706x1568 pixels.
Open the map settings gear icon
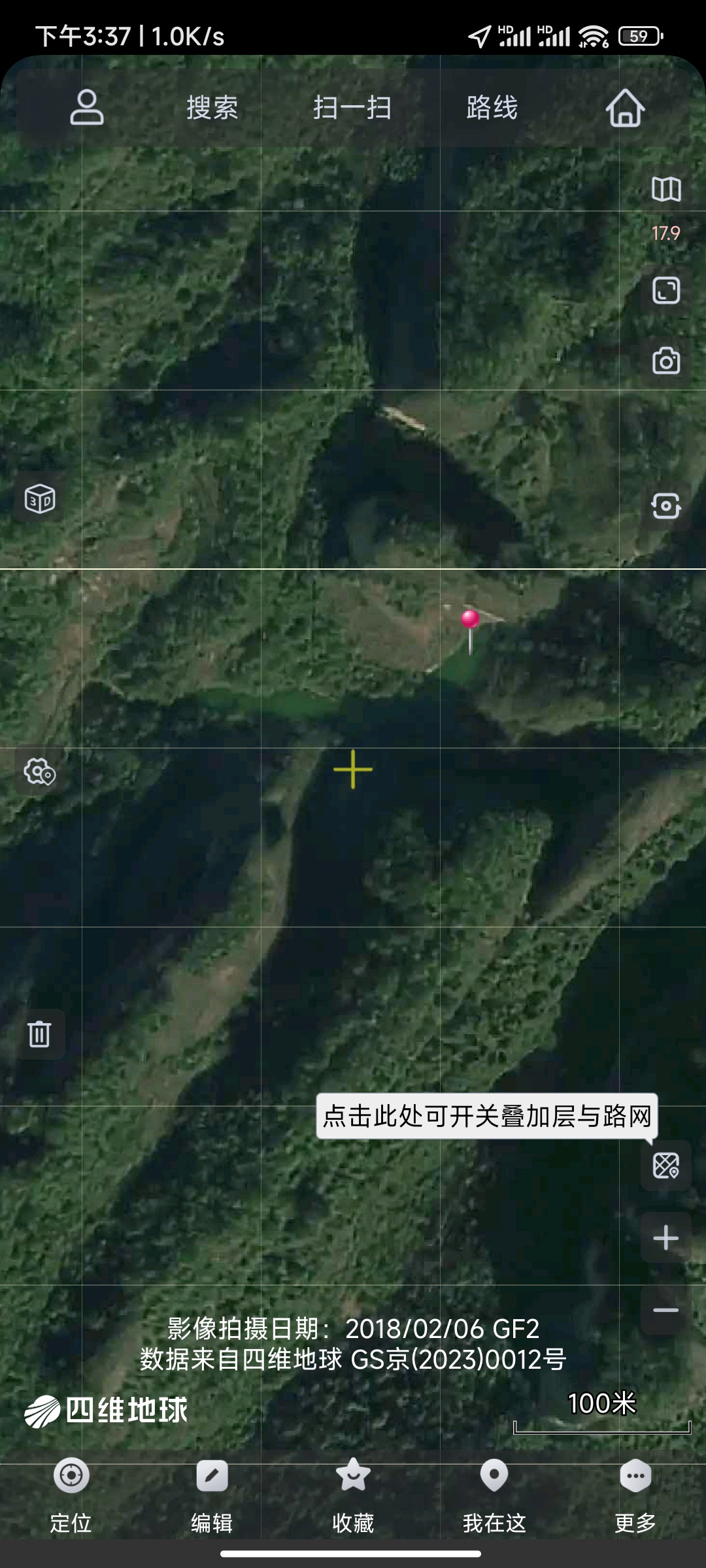pos(40,772)
